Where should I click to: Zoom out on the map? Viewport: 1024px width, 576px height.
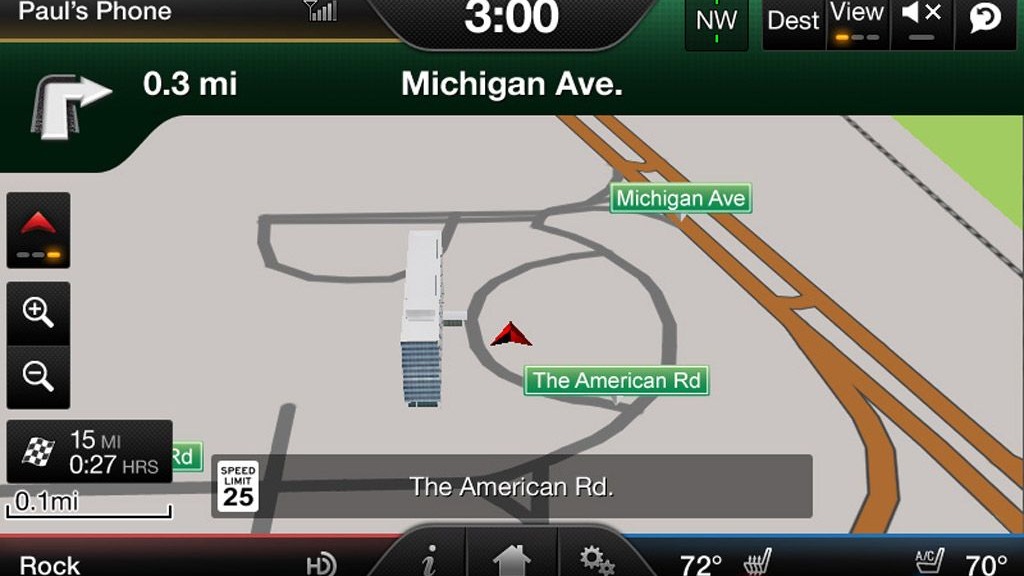[x=38, y=376]
